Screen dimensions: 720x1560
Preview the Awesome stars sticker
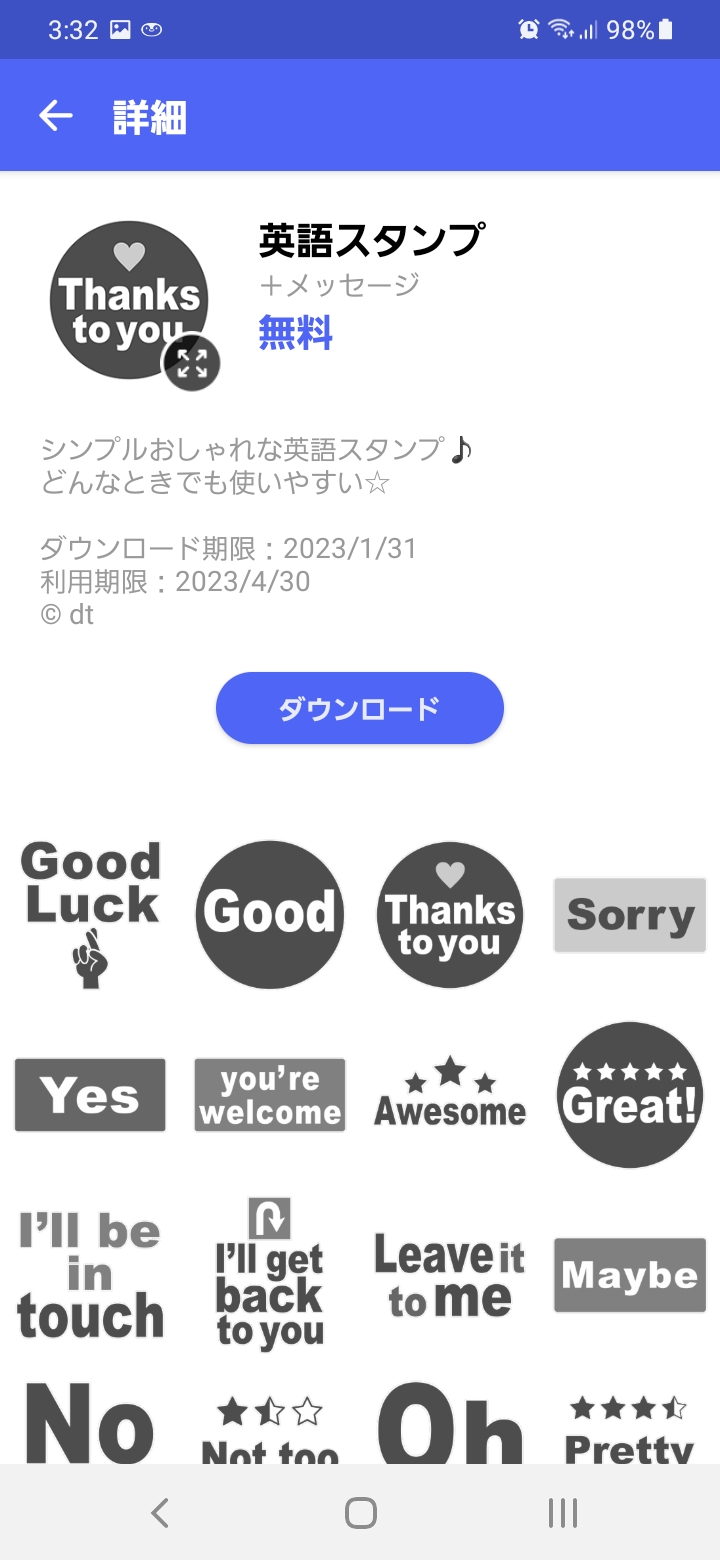[x=450, y=1093]
